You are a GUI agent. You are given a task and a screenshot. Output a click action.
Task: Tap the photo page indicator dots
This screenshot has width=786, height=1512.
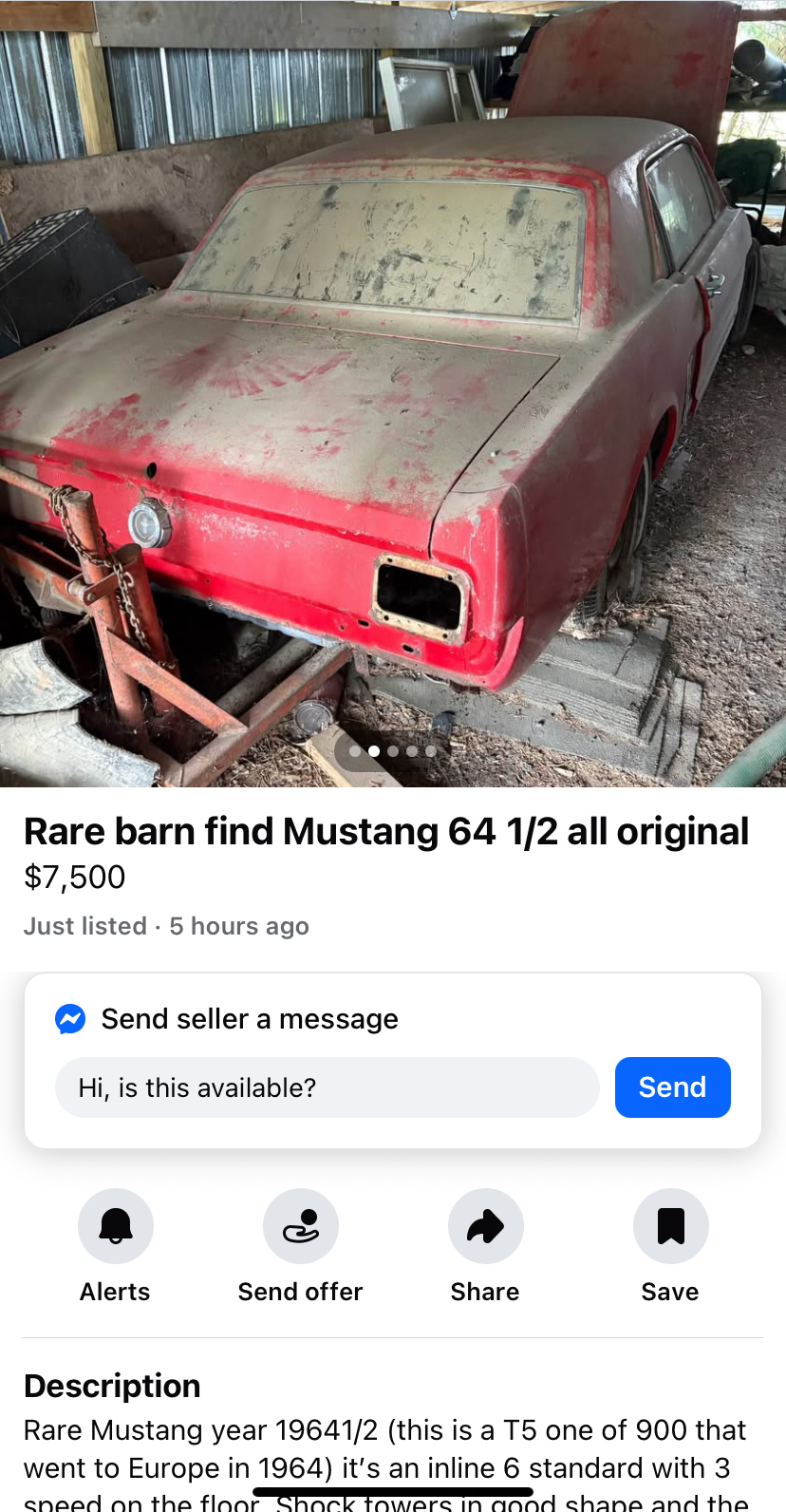pos(392,751)
